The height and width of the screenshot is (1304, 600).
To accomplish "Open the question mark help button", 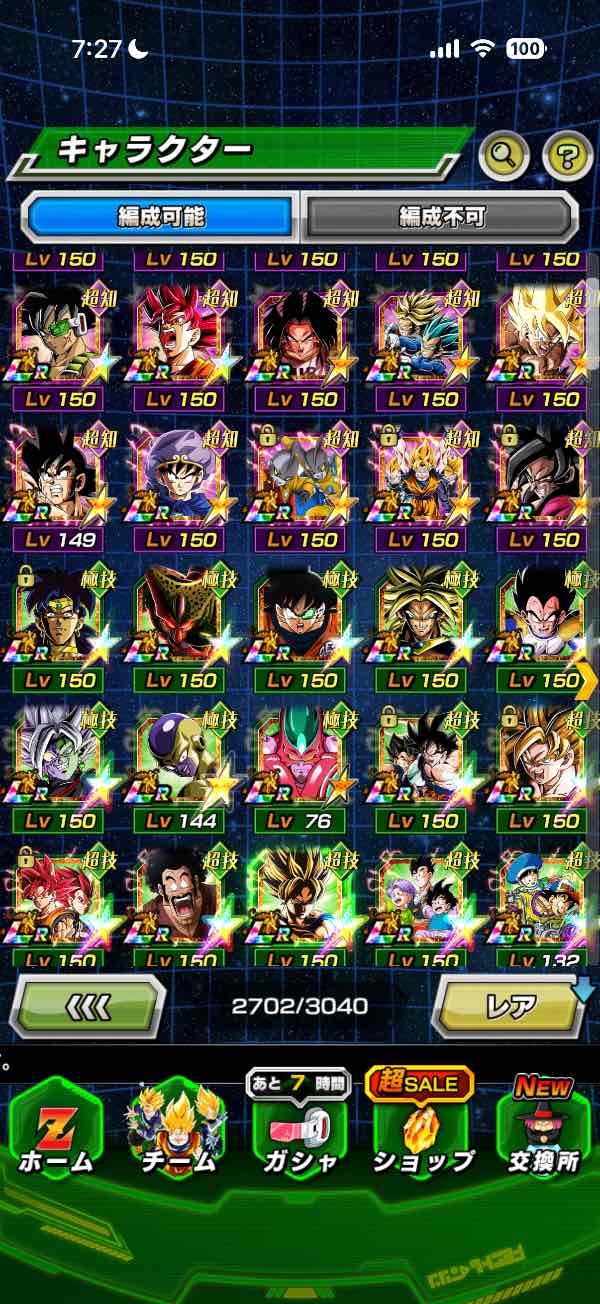I will tap(567, 155).
